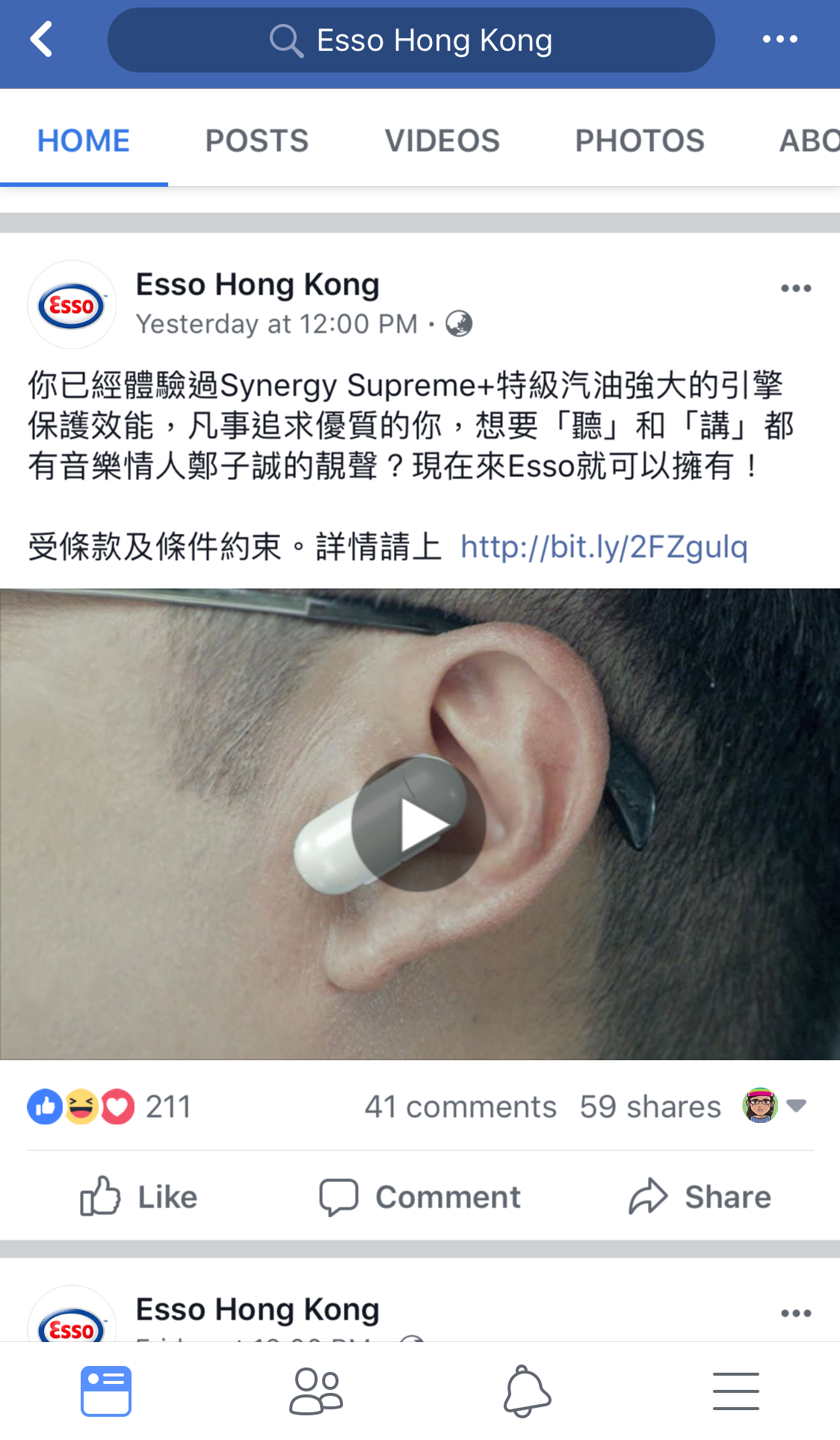This screenshot has height=1440, width=840.
Task: Play the earbud video
Action: coord(419,824)
